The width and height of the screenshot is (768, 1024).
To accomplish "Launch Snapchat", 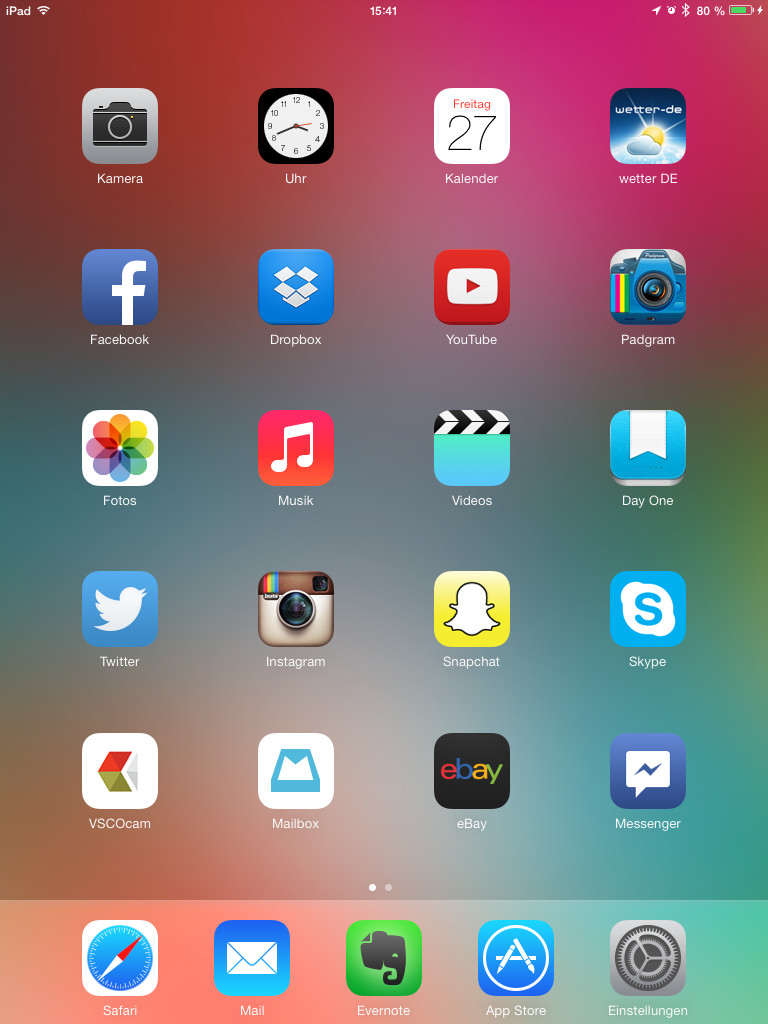I will pyautogui.click(x=472, y=609).
